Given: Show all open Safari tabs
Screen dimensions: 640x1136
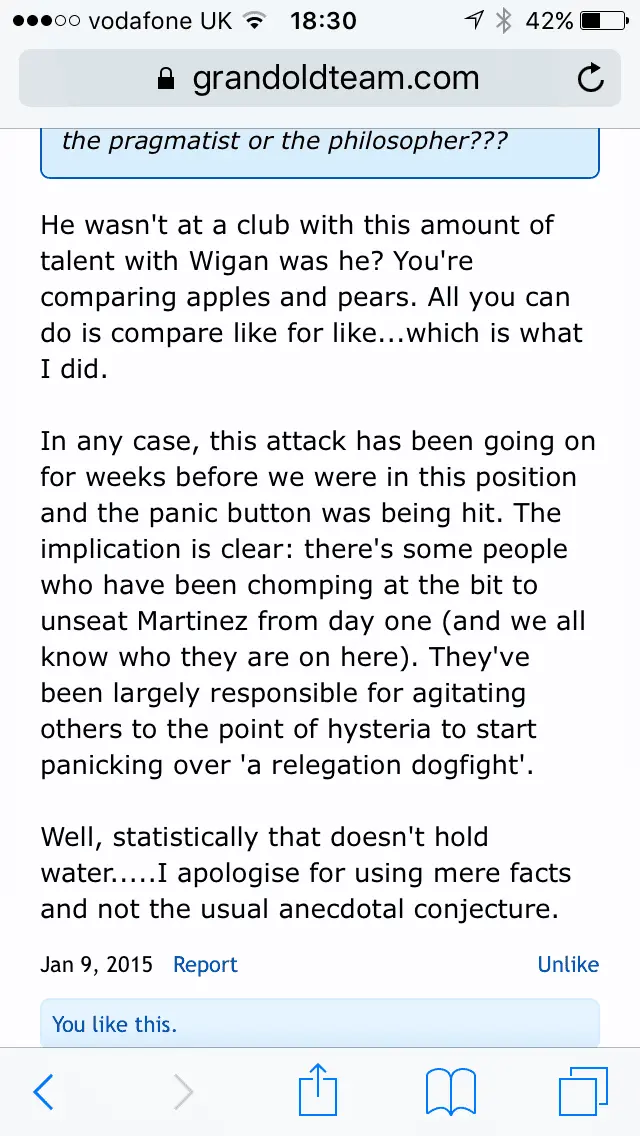Looking at the screenshot, I should pos(583,1092).
